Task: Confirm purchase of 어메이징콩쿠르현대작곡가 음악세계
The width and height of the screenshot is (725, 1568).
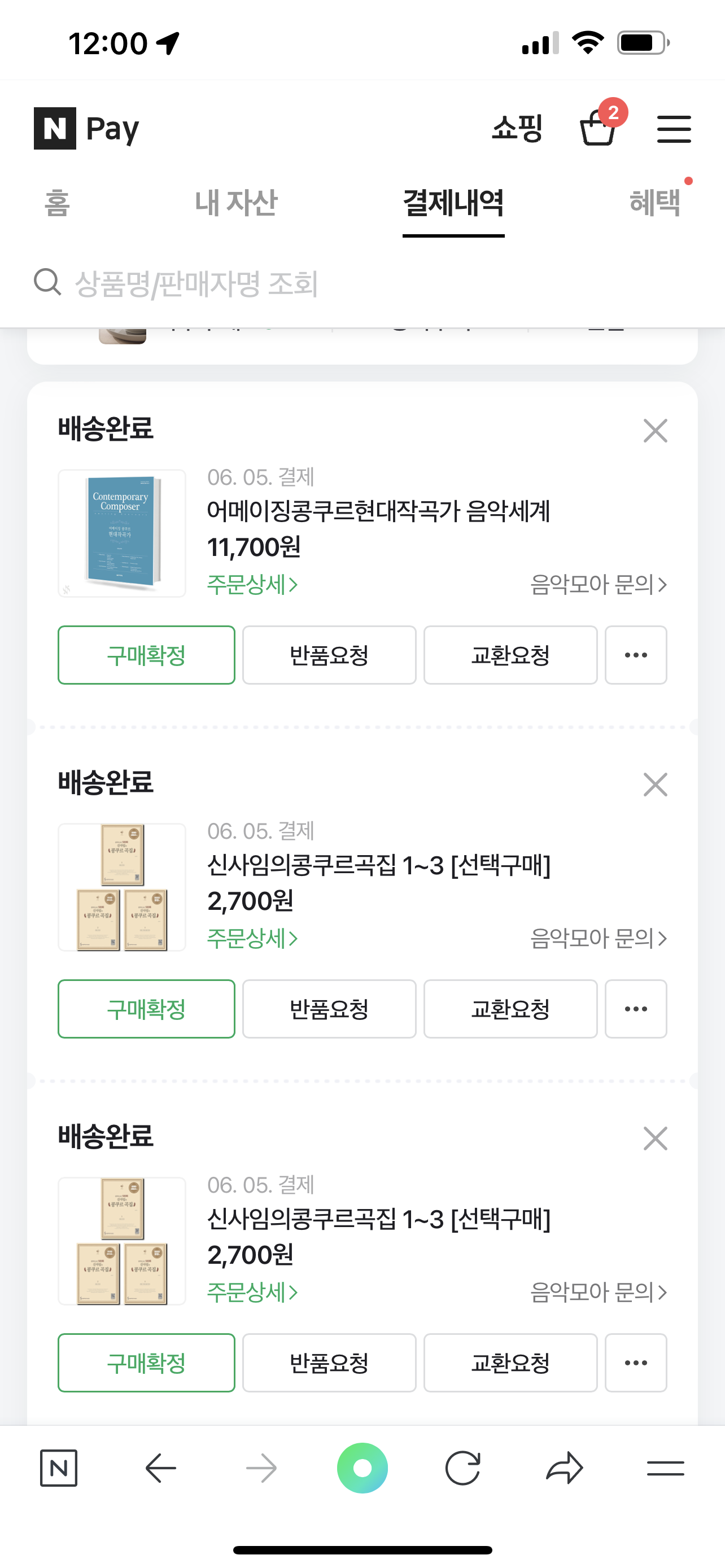Action: [x=146, y=655]
